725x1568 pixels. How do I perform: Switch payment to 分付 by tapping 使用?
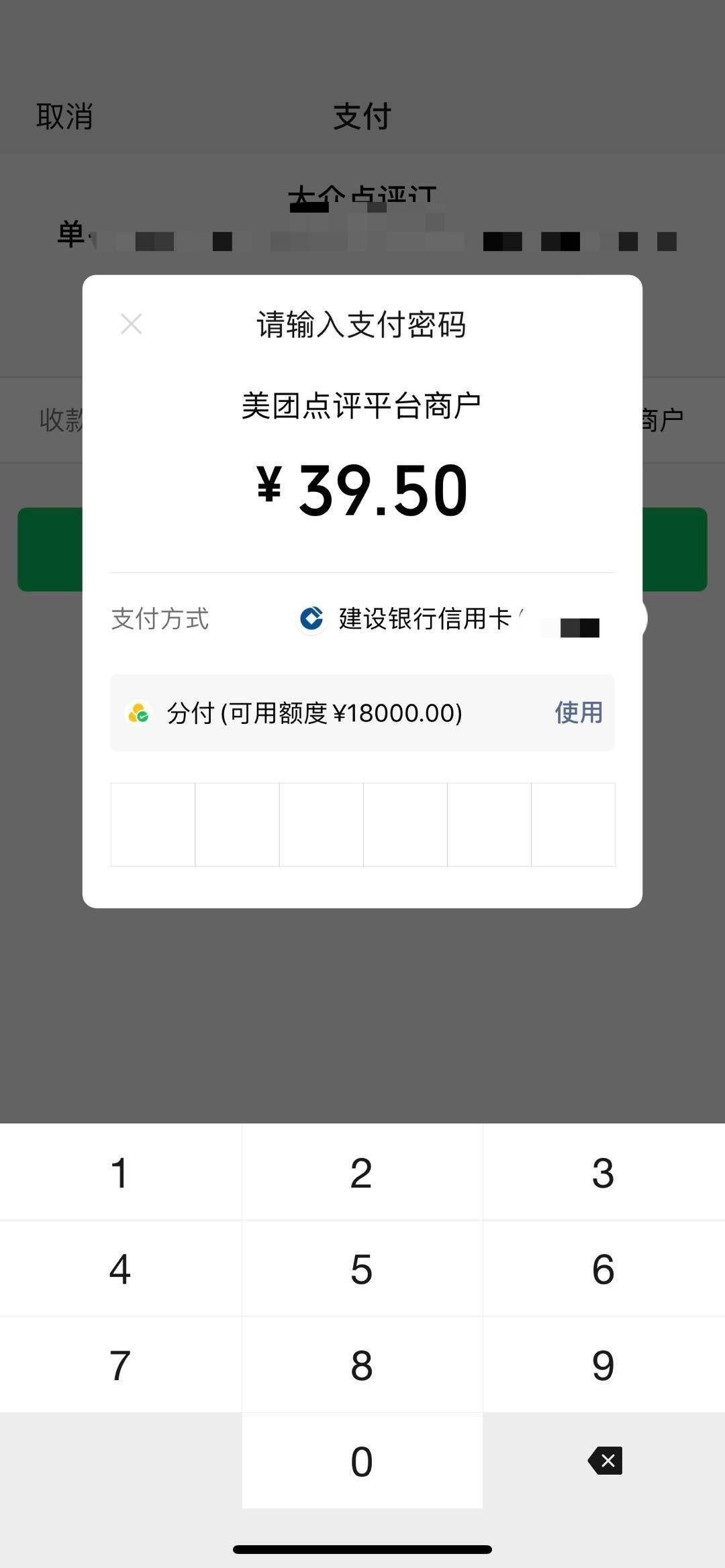[577, 713]
